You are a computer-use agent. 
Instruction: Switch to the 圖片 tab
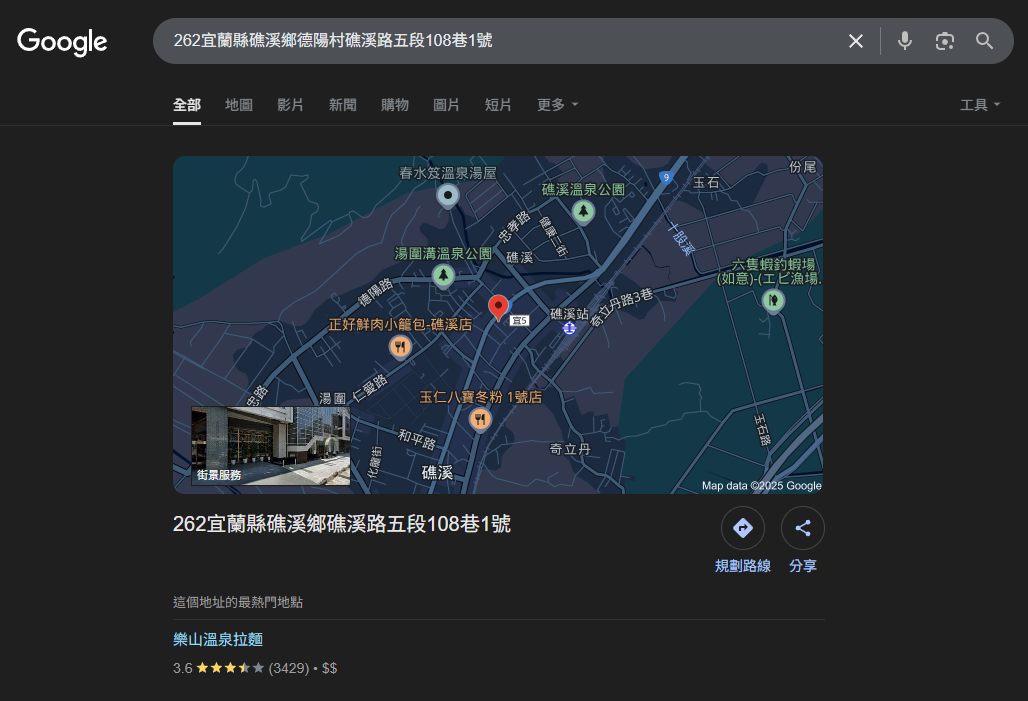[x=447, y=105]
